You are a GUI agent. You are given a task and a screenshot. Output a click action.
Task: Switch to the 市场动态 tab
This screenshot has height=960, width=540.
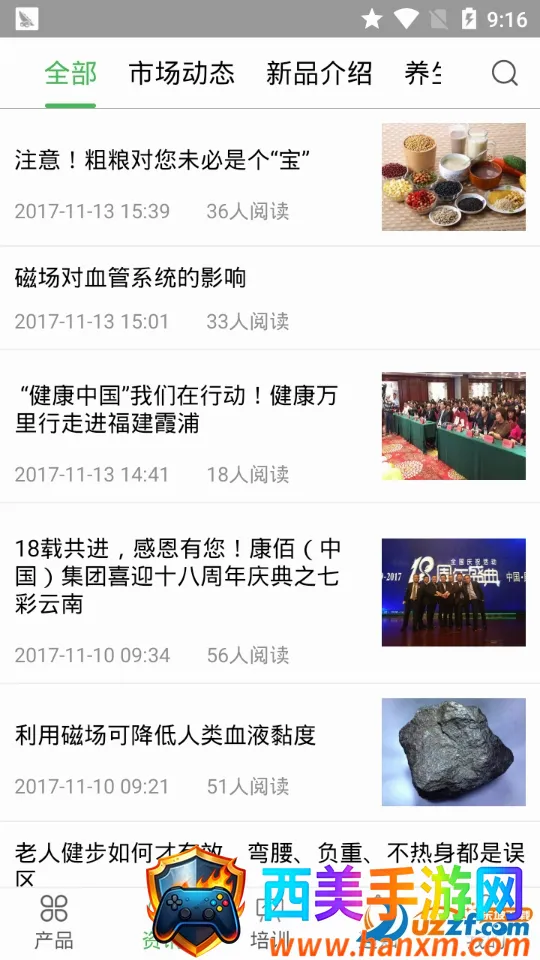pyautogui.click(x=182, y=73)
